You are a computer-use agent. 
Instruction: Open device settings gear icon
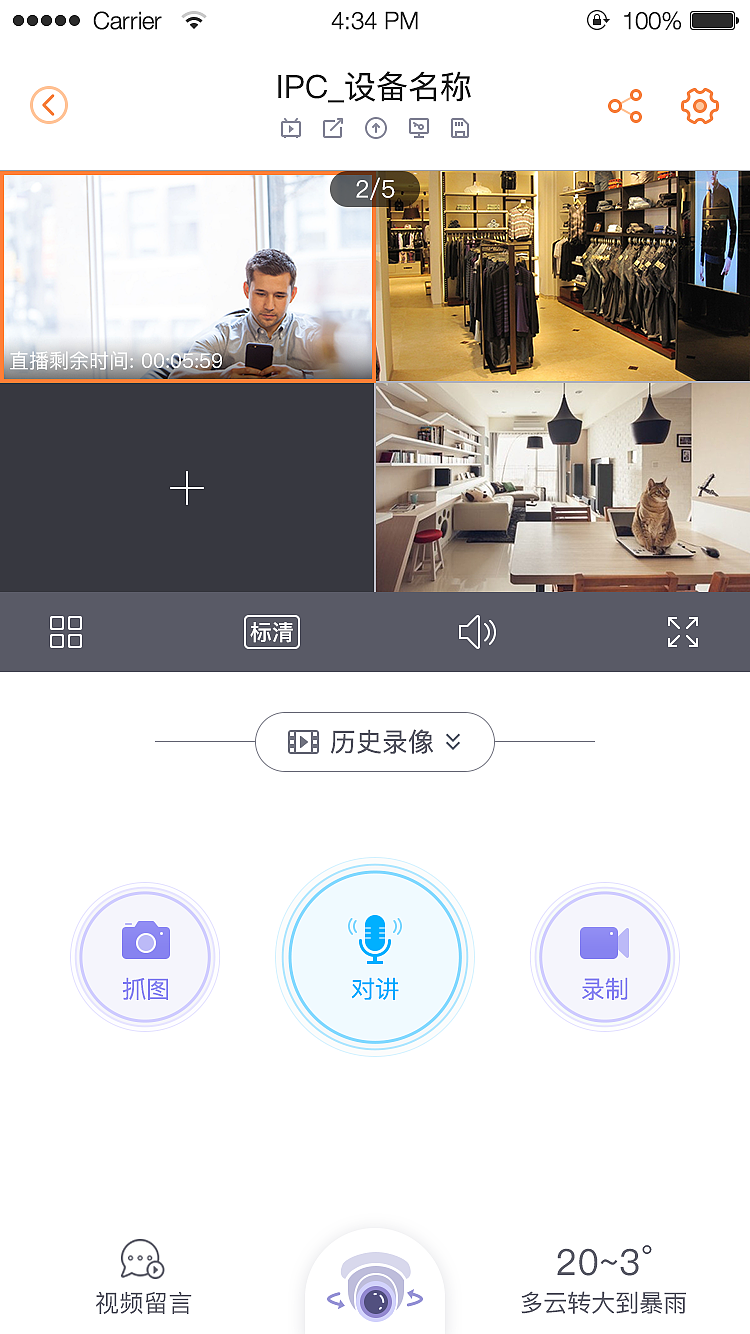pos(699,105)
